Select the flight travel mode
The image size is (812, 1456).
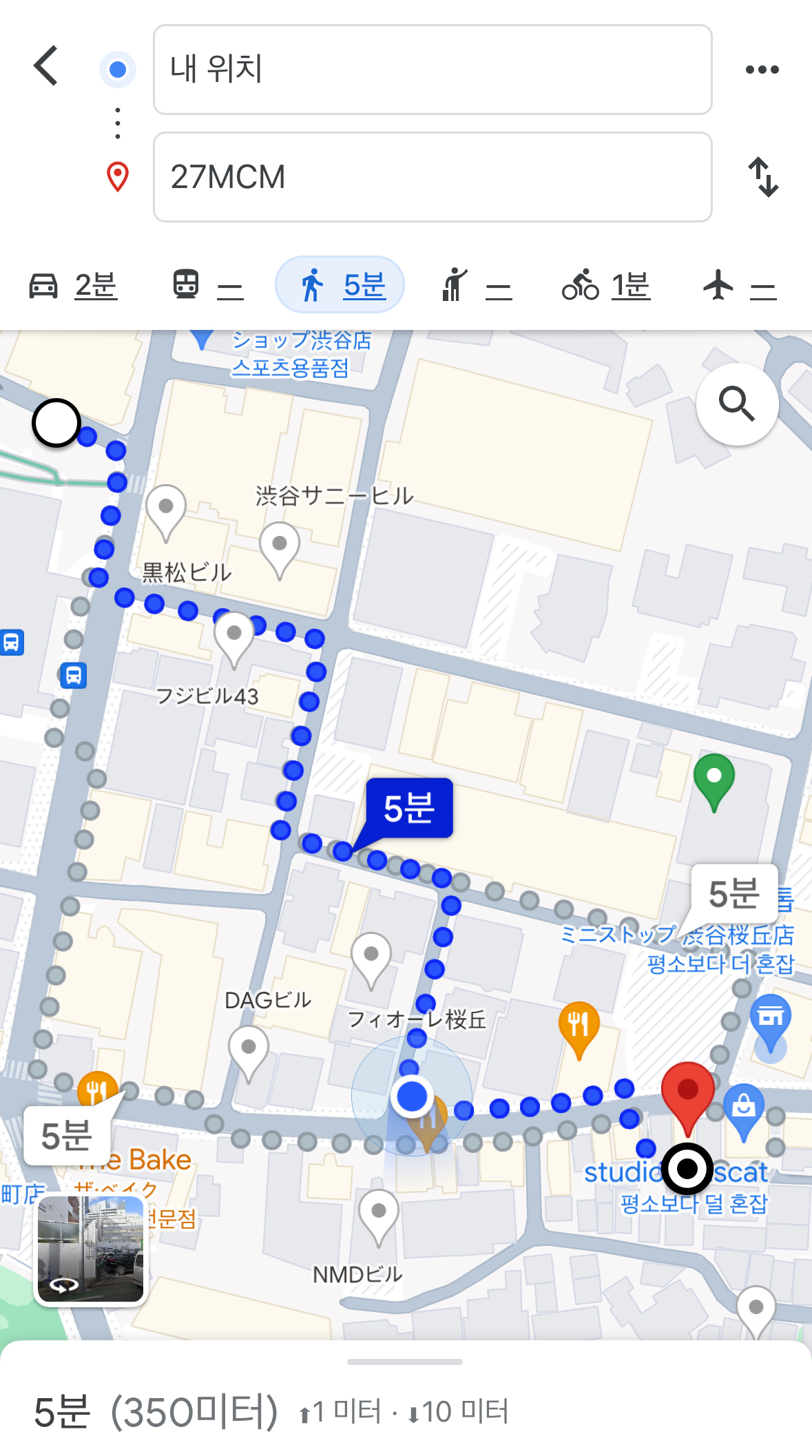pyautogui.click(x=740, y=285)
